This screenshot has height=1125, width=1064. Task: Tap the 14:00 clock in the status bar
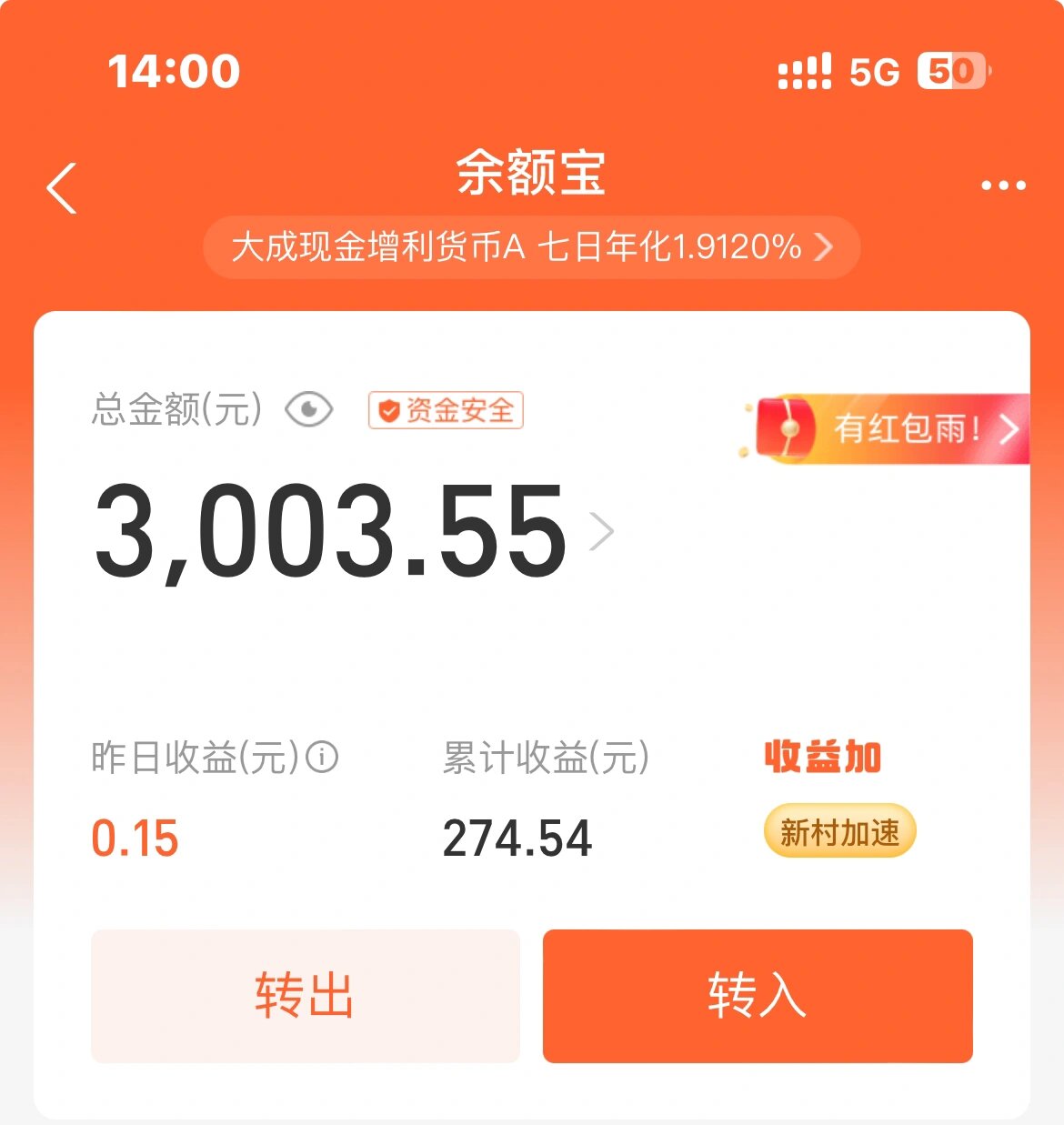(171, 70)
